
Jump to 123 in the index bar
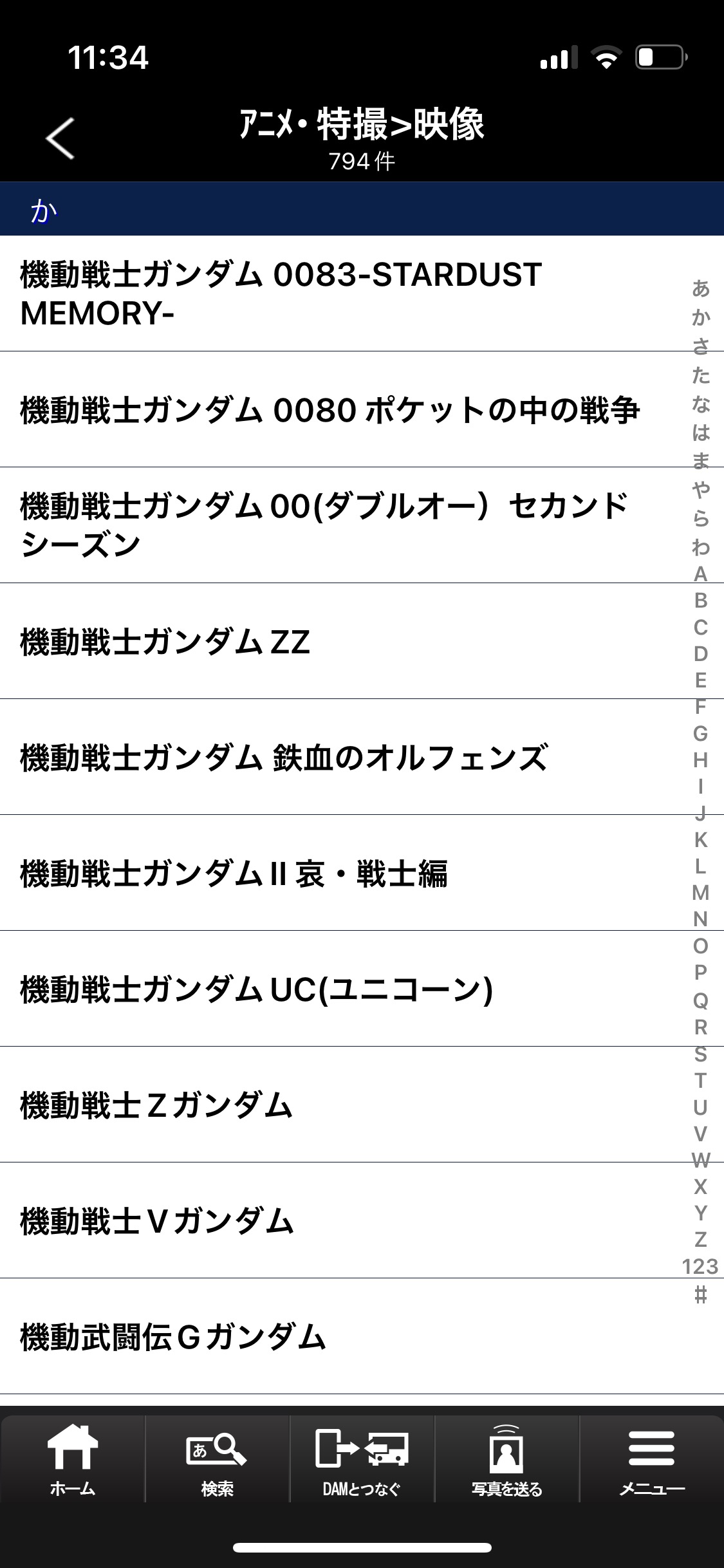(700, 1266)
